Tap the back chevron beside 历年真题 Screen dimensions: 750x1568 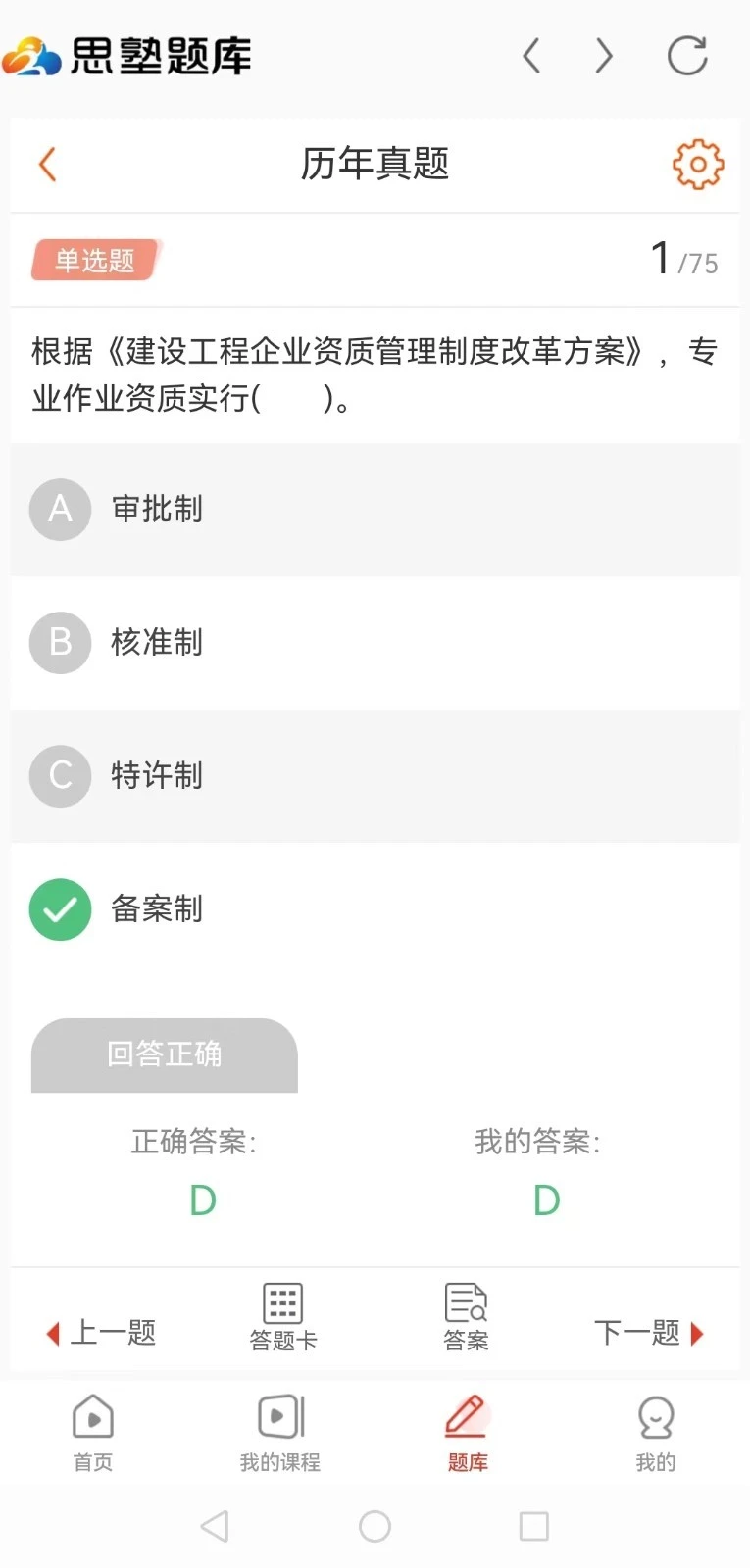46,164
